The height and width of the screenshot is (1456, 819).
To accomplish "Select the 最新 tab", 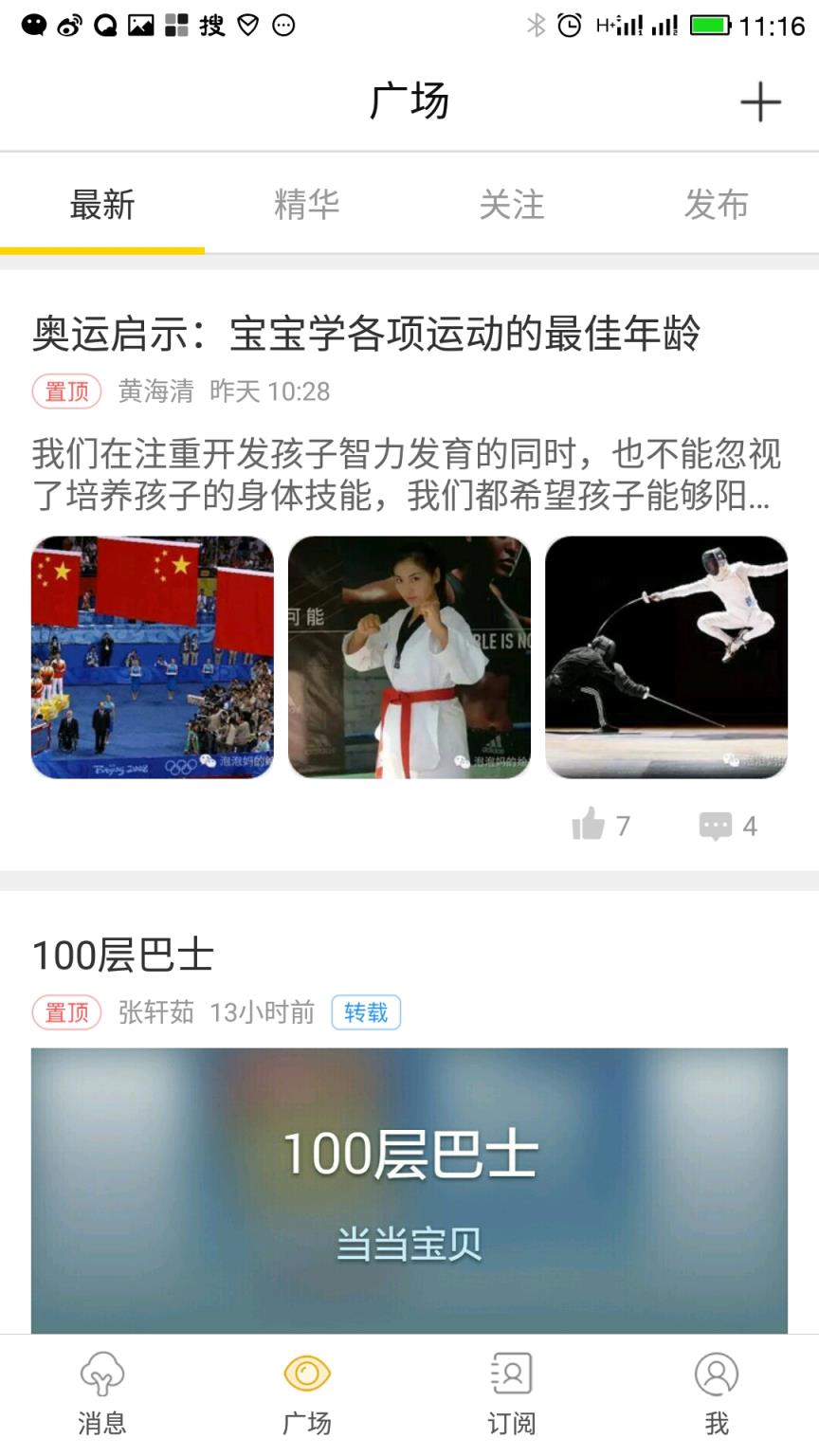I will click(x=102, y=205).
